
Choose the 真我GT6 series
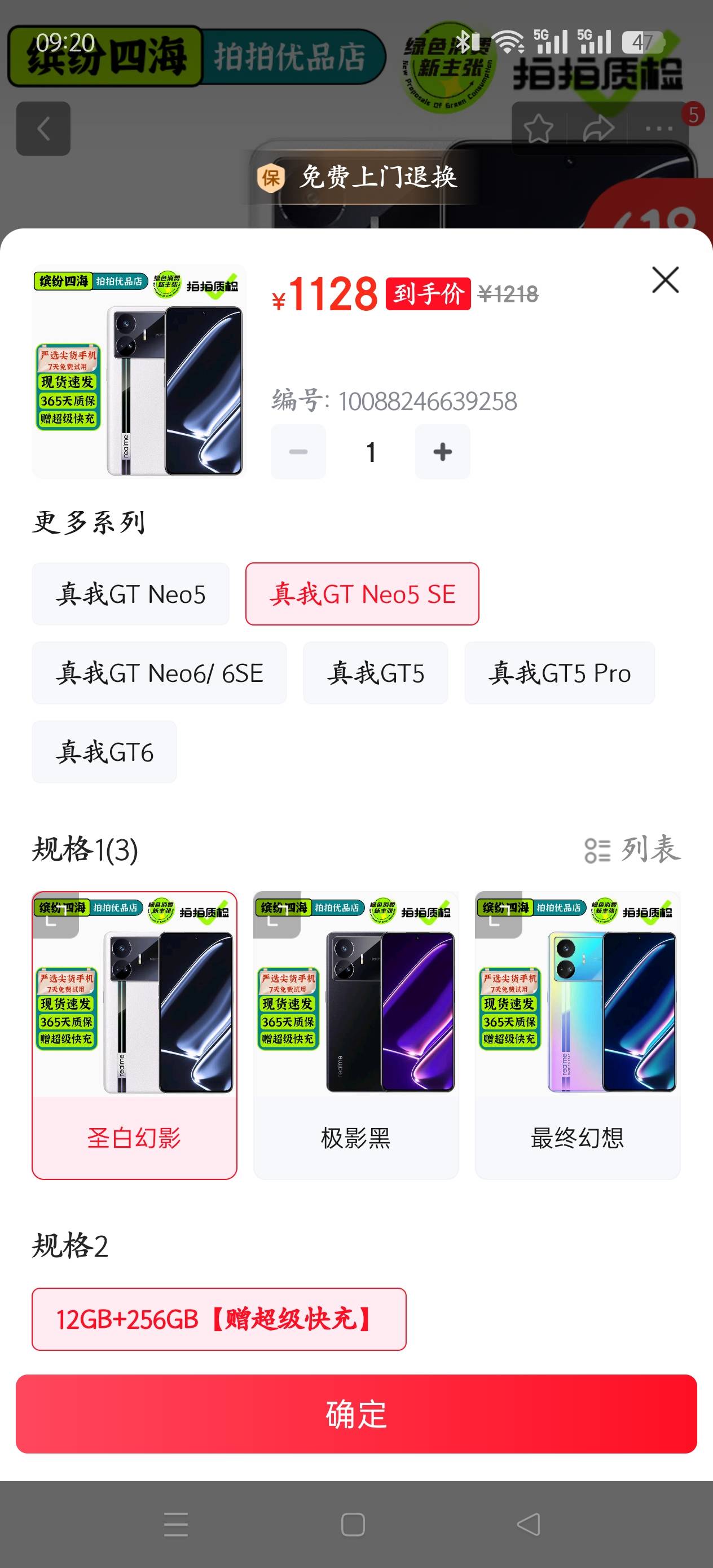pos(104,752)
